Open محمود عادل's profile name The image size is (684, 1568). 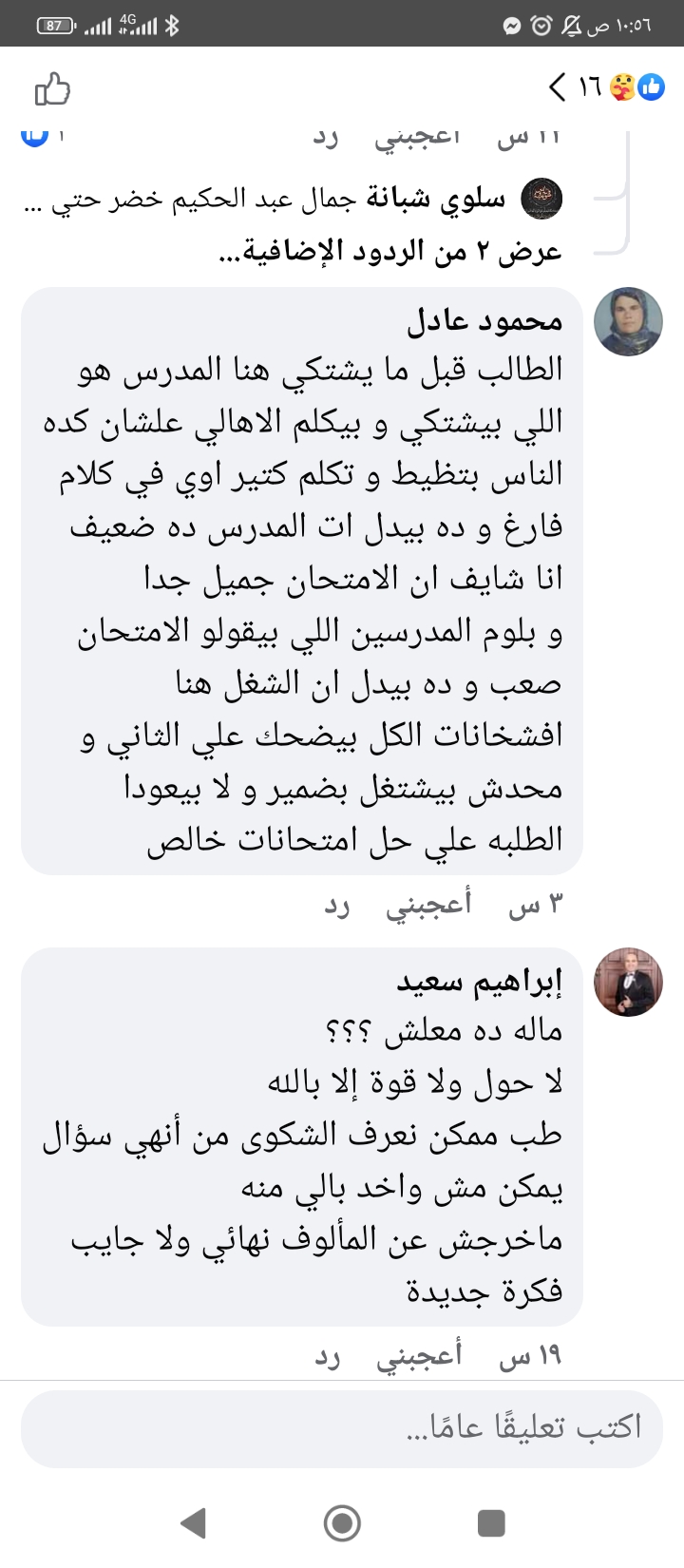[484, 321]
